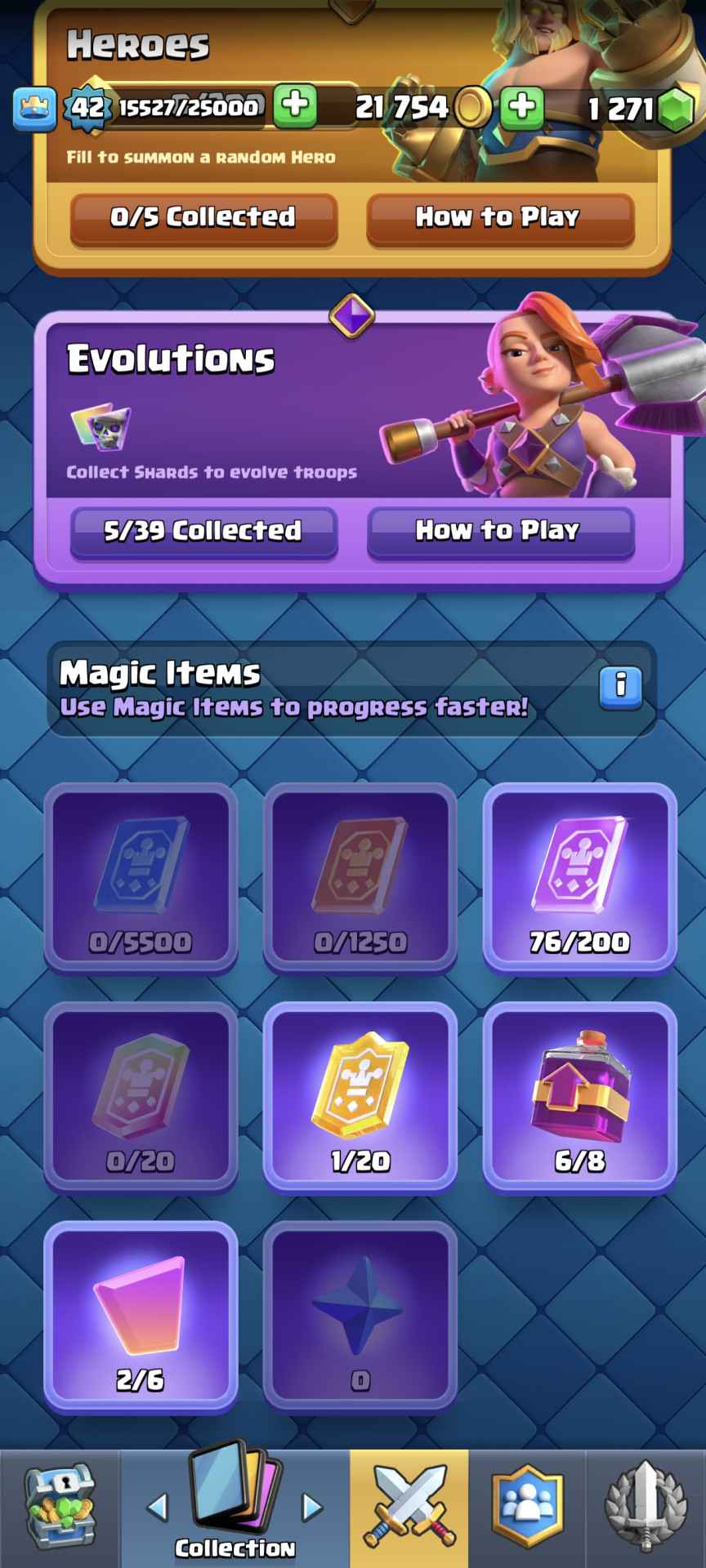Open the magic item showing 0/20

141,1097
